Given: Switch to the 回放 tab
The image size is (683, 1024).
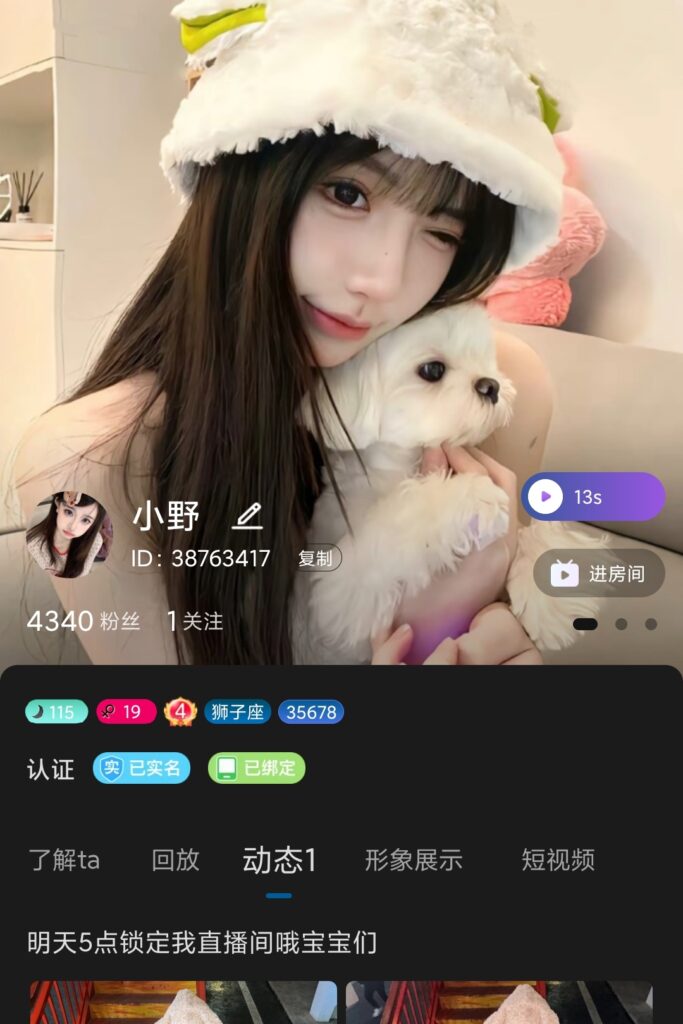Looking at the screenshot, I should 176,859.
